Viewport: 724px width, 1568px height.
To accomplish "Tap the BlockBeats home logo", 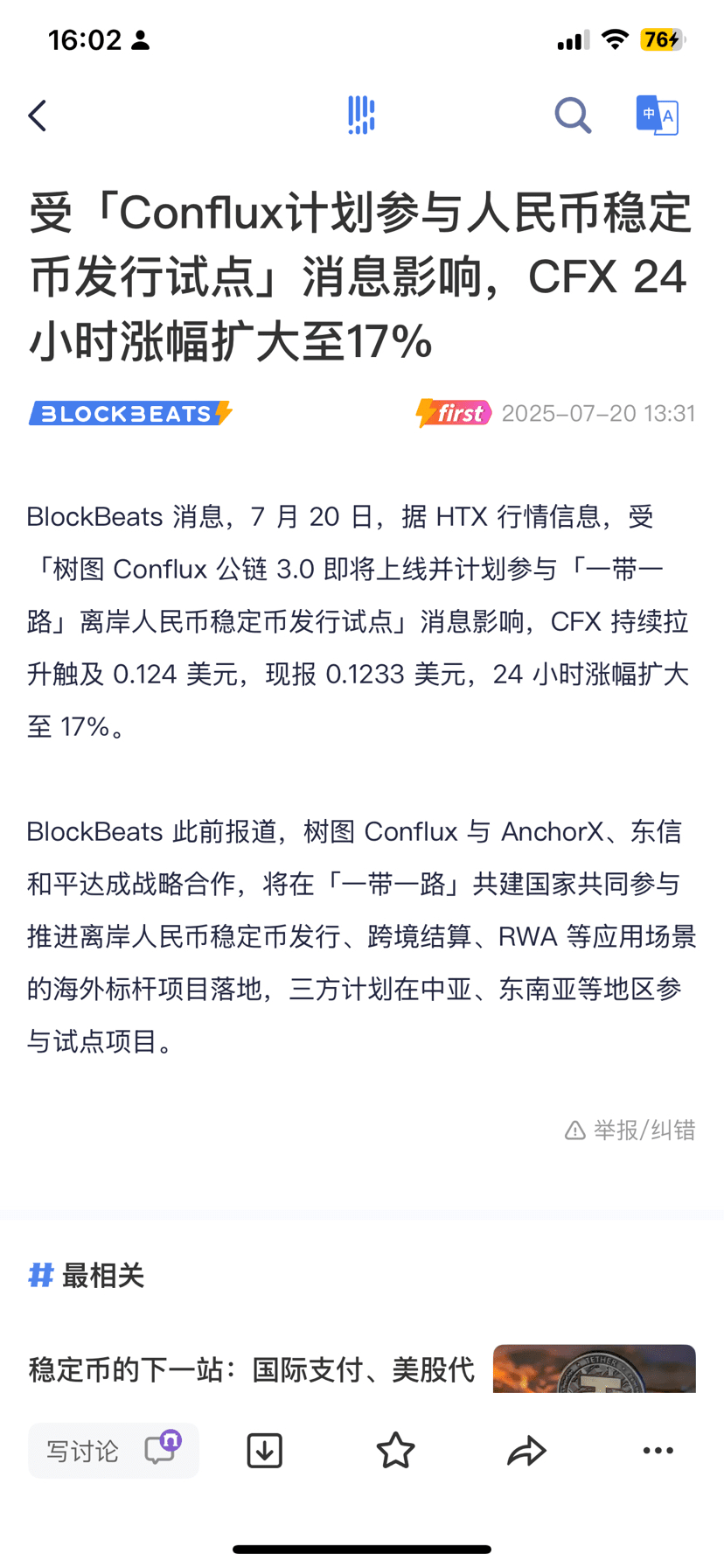I will (x=361, y=115).
